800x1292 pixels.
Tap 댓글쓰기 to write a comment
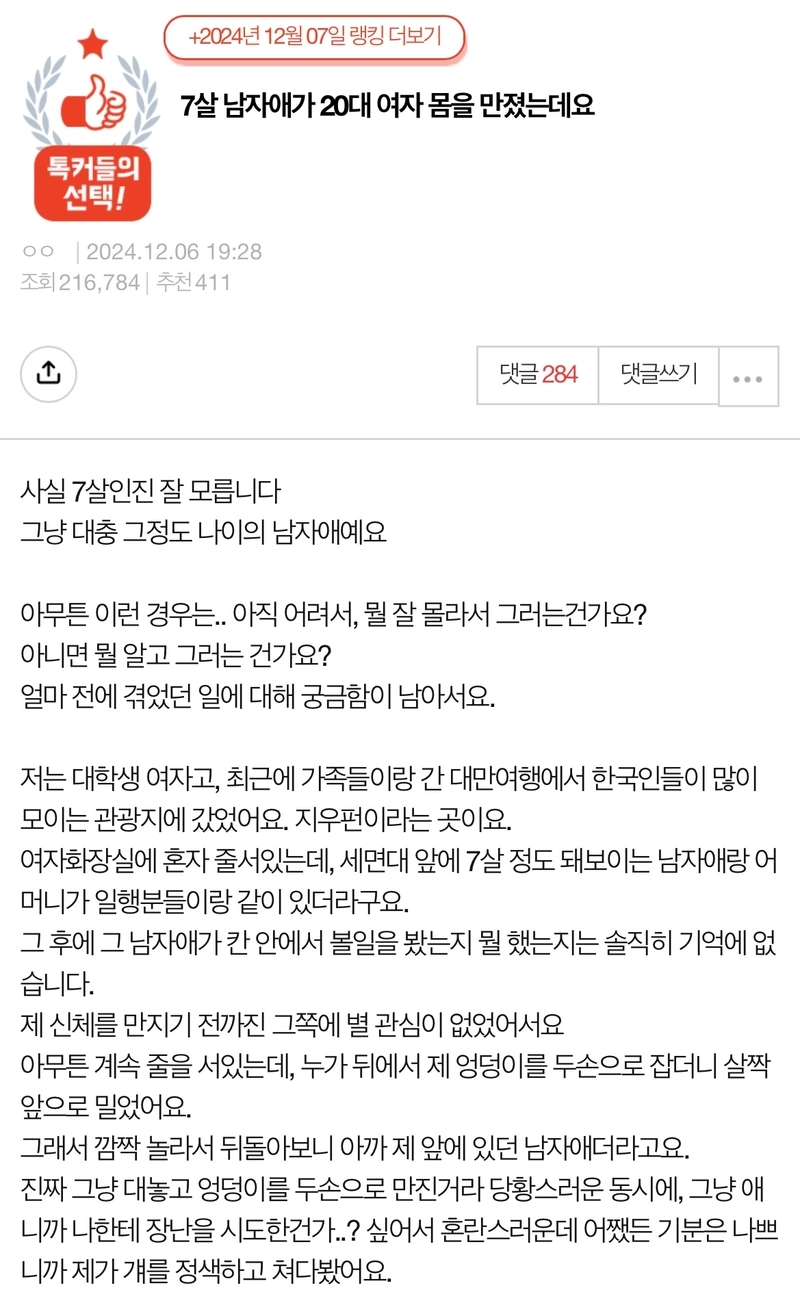coord(659,375)
